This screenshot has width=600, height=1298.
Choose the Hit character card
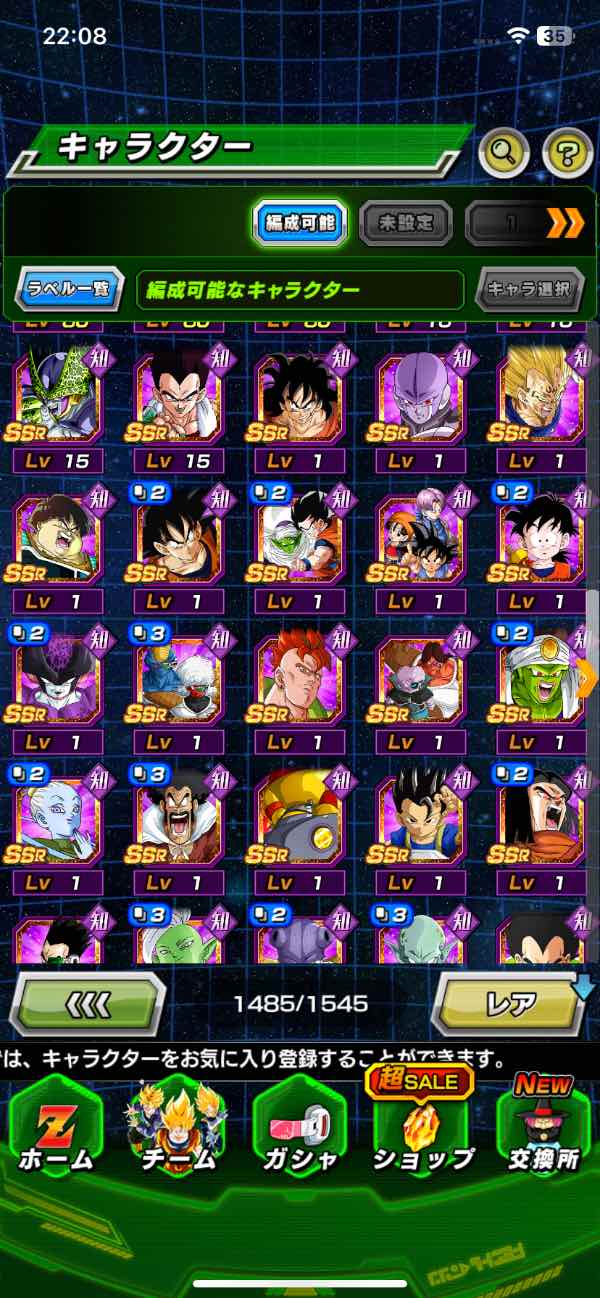coord(421,395)
